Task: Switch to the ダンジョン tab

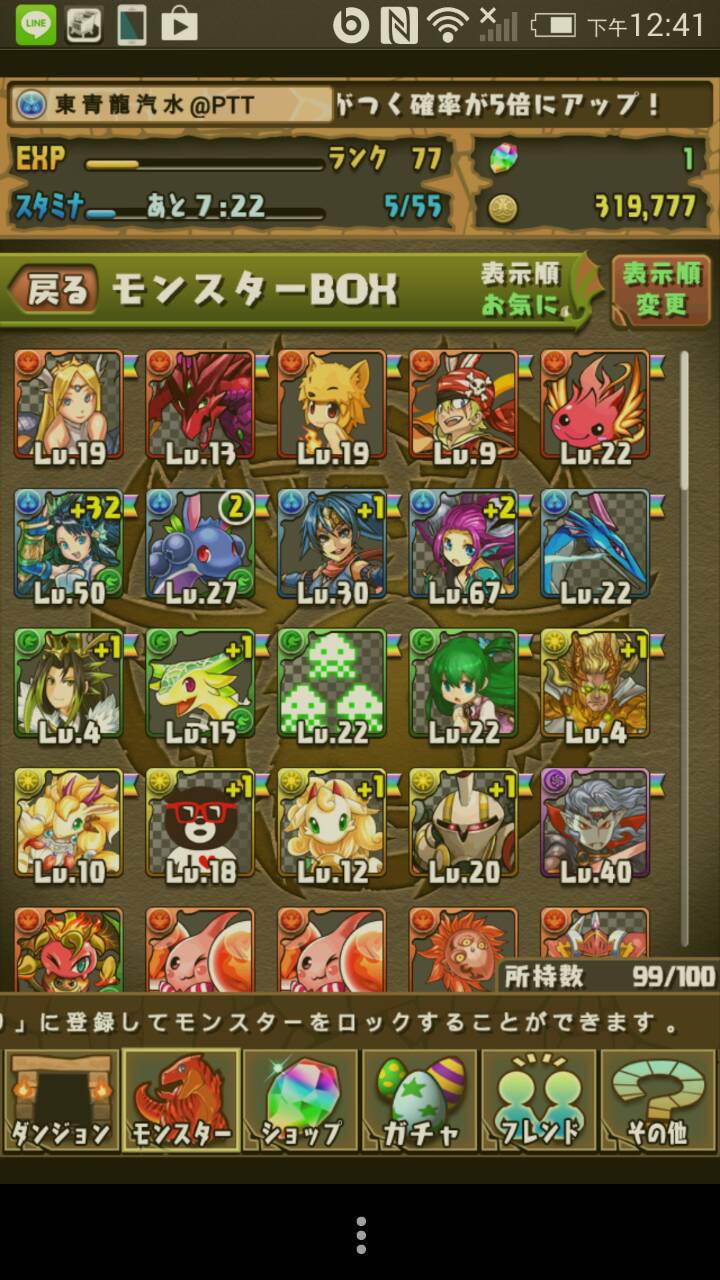Action: click(x=61, y=1100)
